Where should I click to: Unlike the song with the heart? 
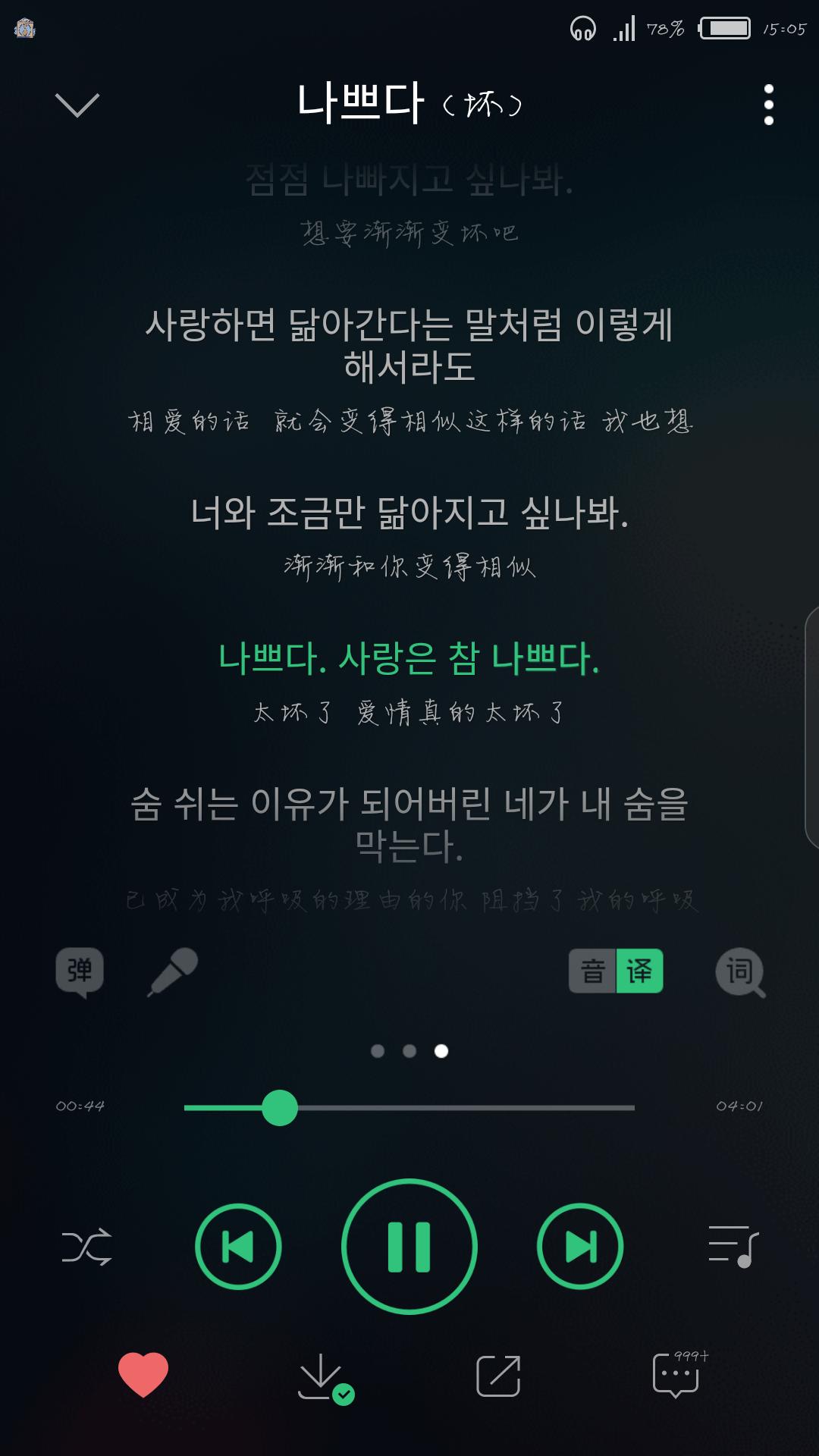pos(143,1374)
